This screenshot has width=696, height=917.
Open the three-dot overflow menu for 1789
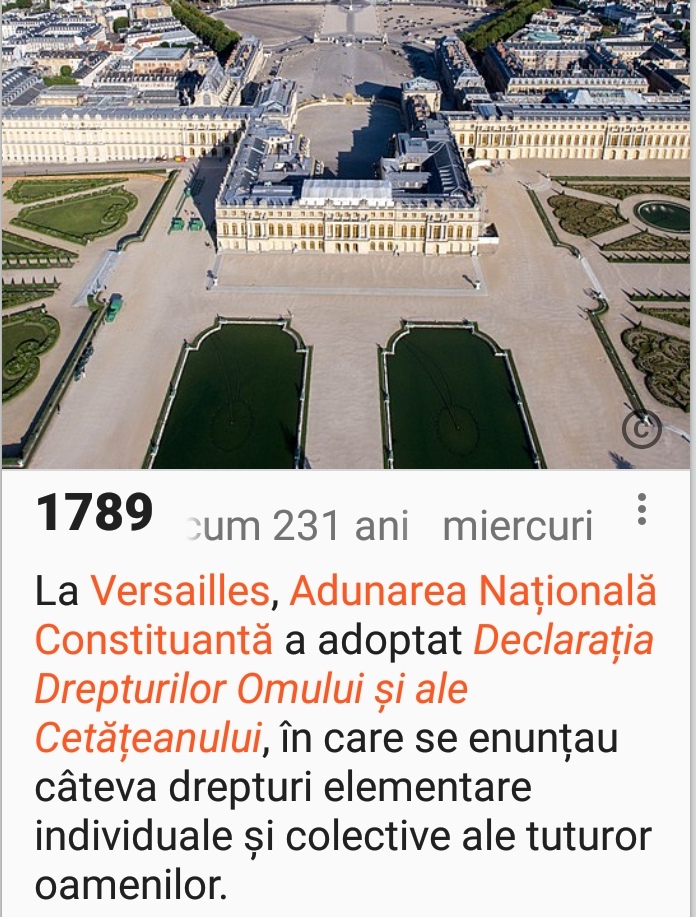641,510
